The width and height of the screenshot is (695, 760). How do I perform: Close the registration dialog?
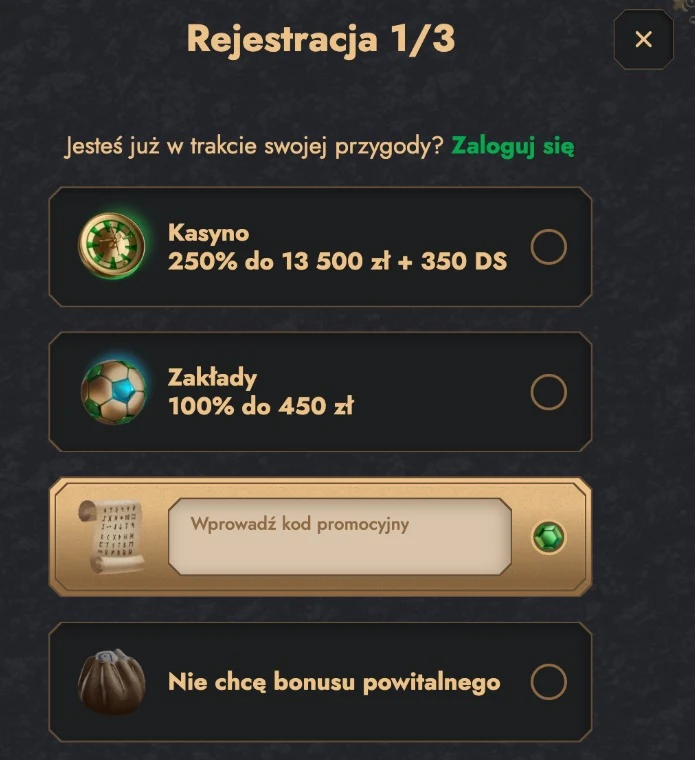[643, 40]
